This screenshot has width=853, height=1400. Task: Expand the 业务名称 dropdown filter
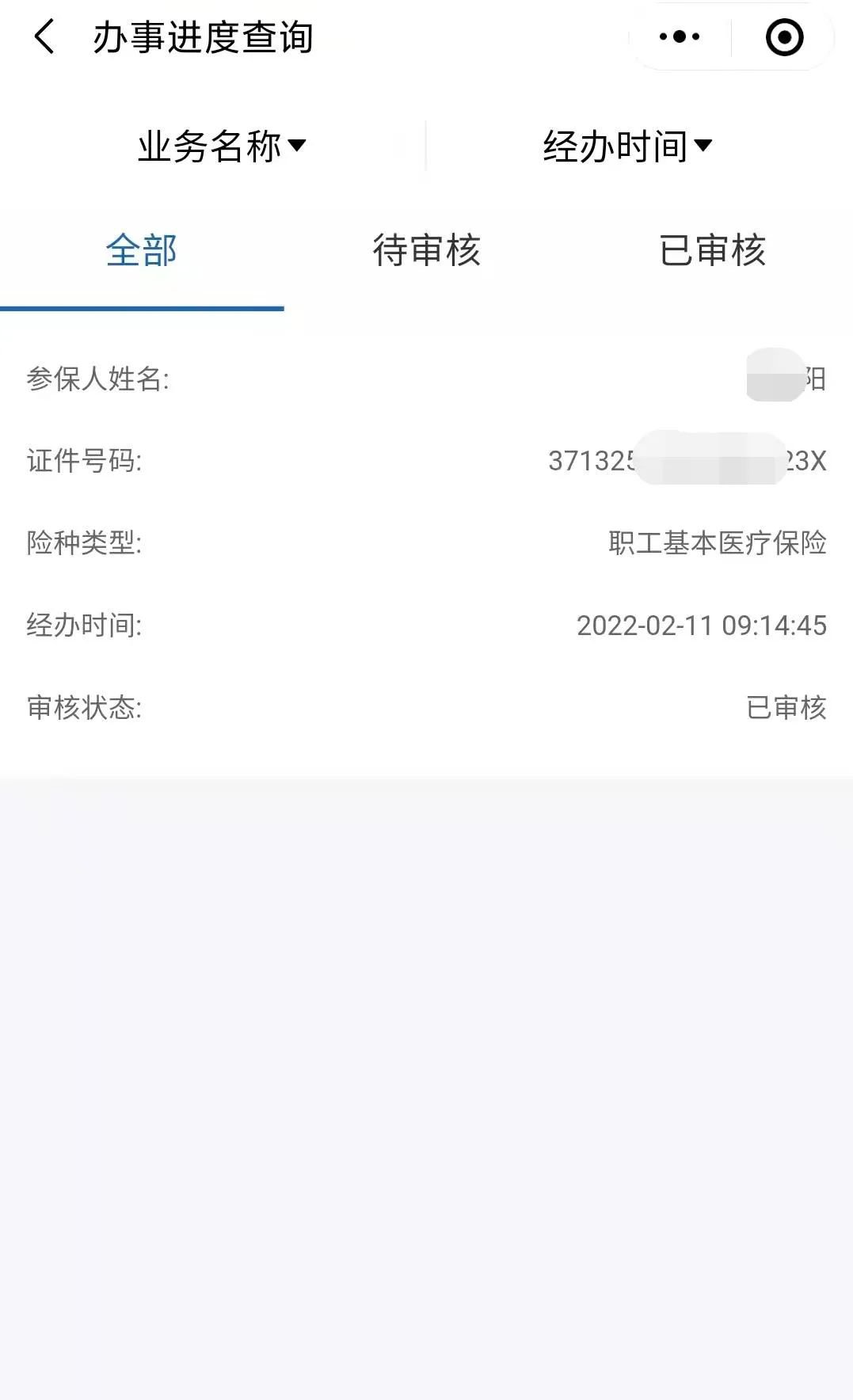point(221,146)
